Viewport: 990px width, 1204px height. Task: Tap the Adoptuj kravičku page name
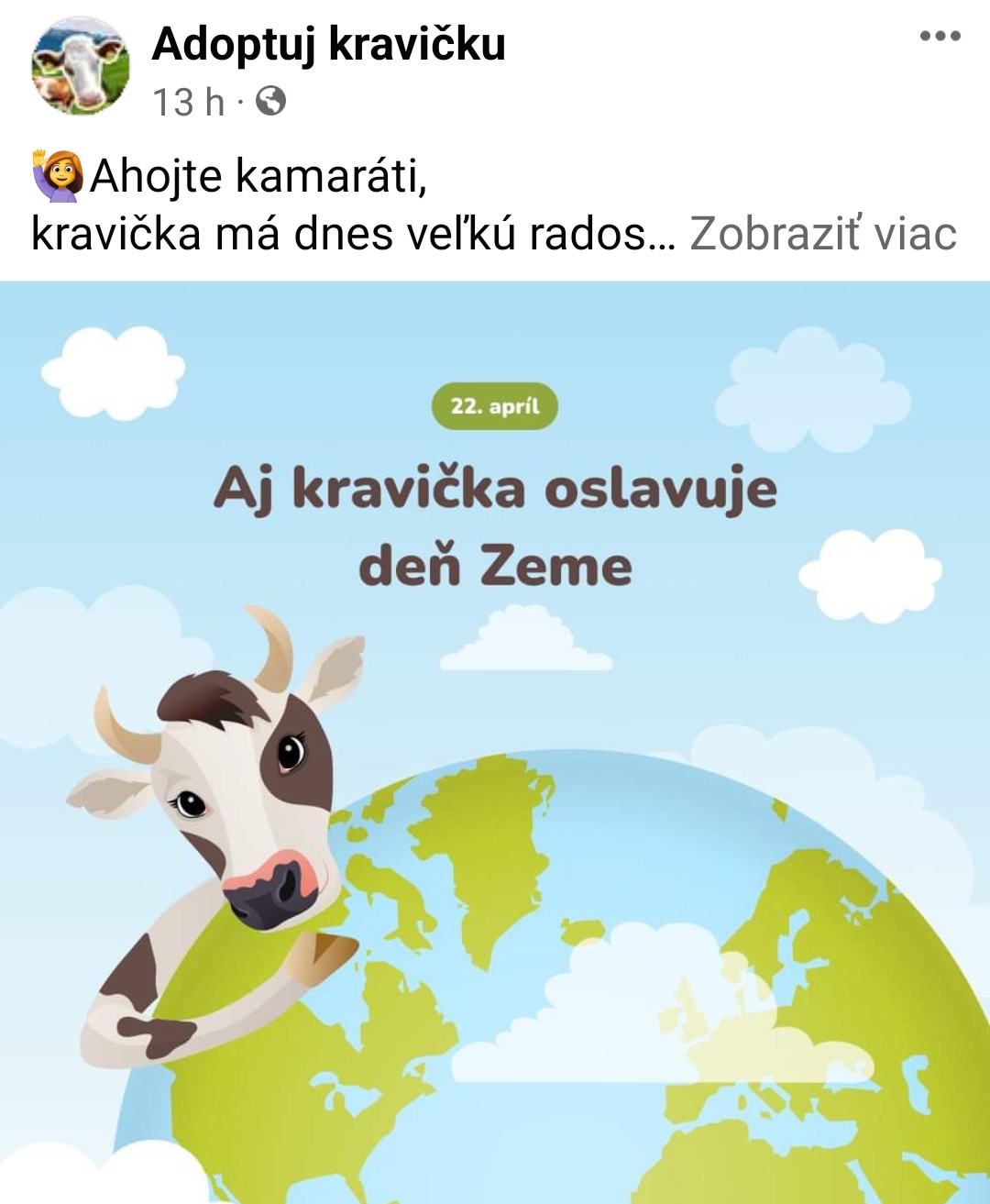click(x=328, y=43)
